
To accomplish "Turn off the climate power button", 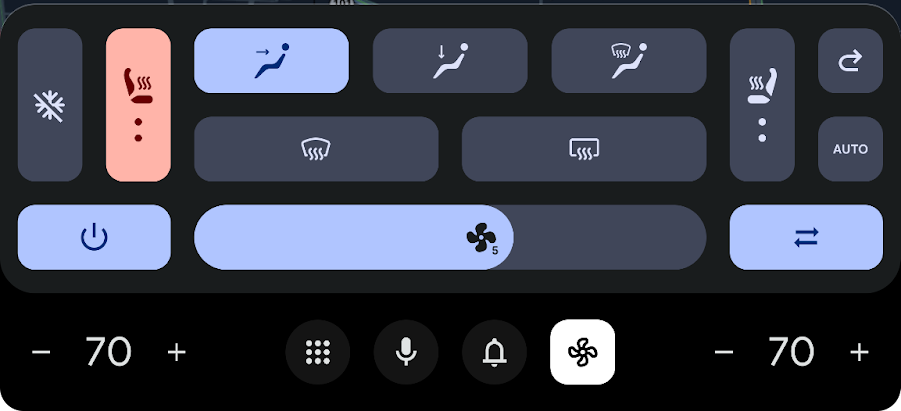I will [x=94, y=237].
